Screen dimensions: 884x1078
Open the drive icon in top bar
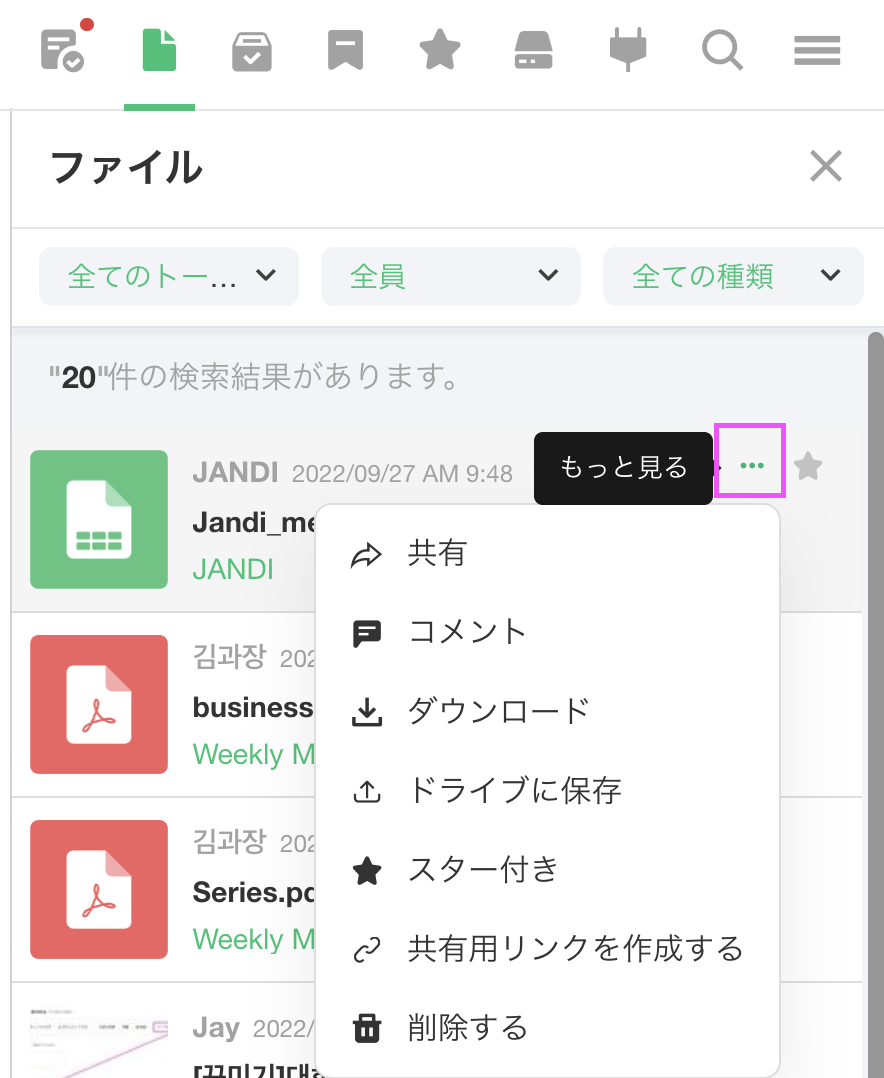coord(533,50)
